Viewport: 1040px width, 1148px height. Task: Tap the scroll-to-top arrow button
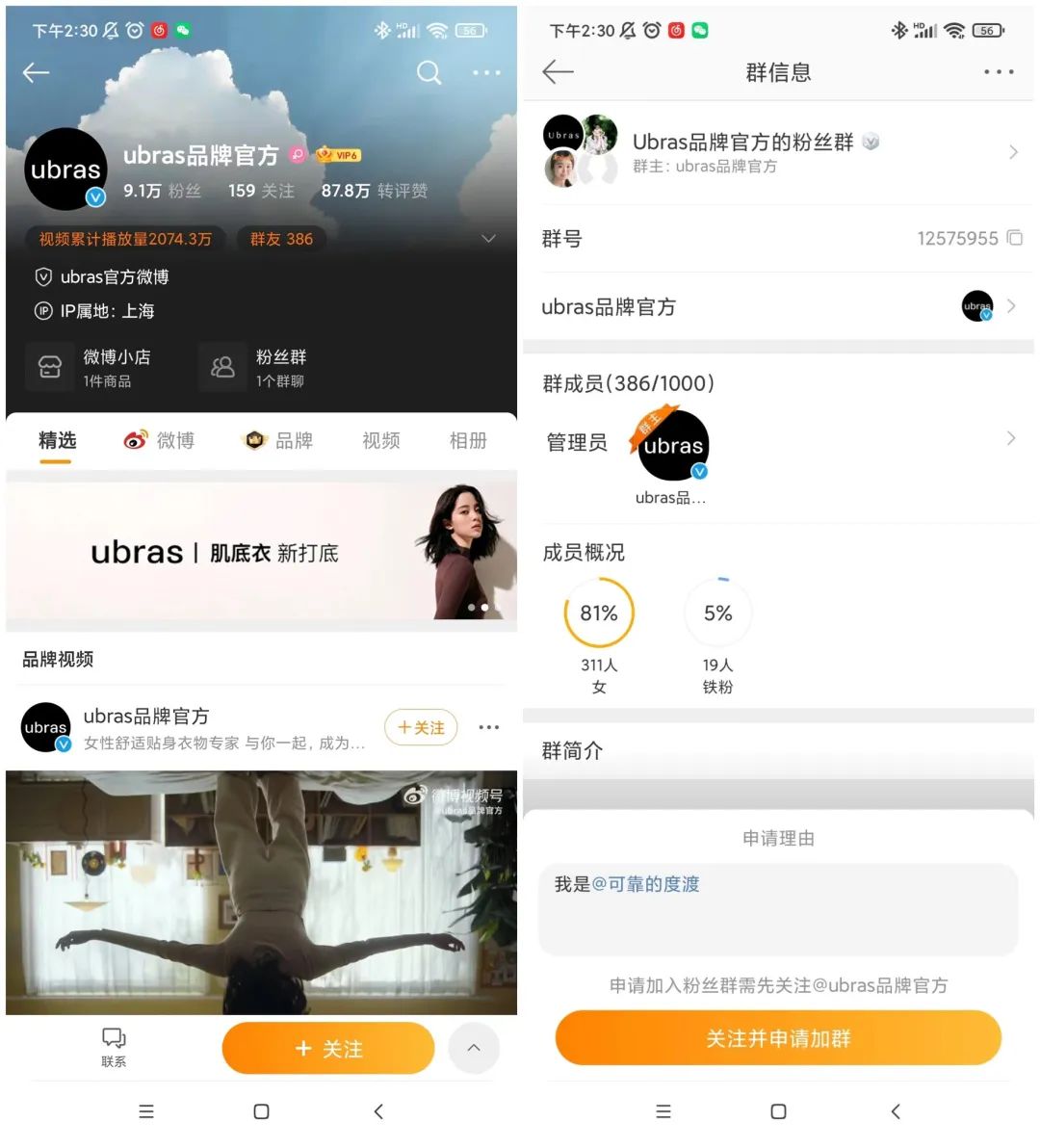(474, 1048)
